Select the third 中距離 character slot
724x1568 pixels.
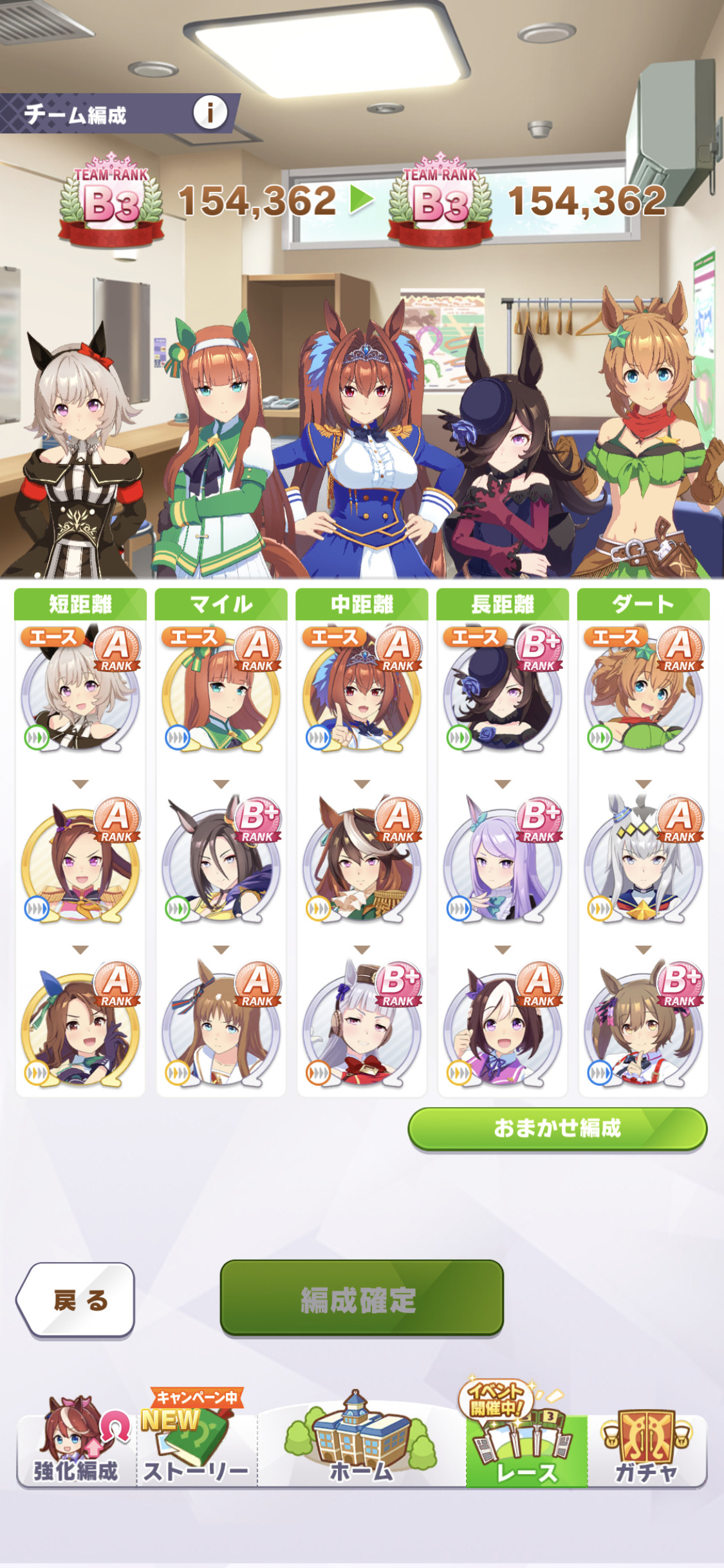point(362,1025)
